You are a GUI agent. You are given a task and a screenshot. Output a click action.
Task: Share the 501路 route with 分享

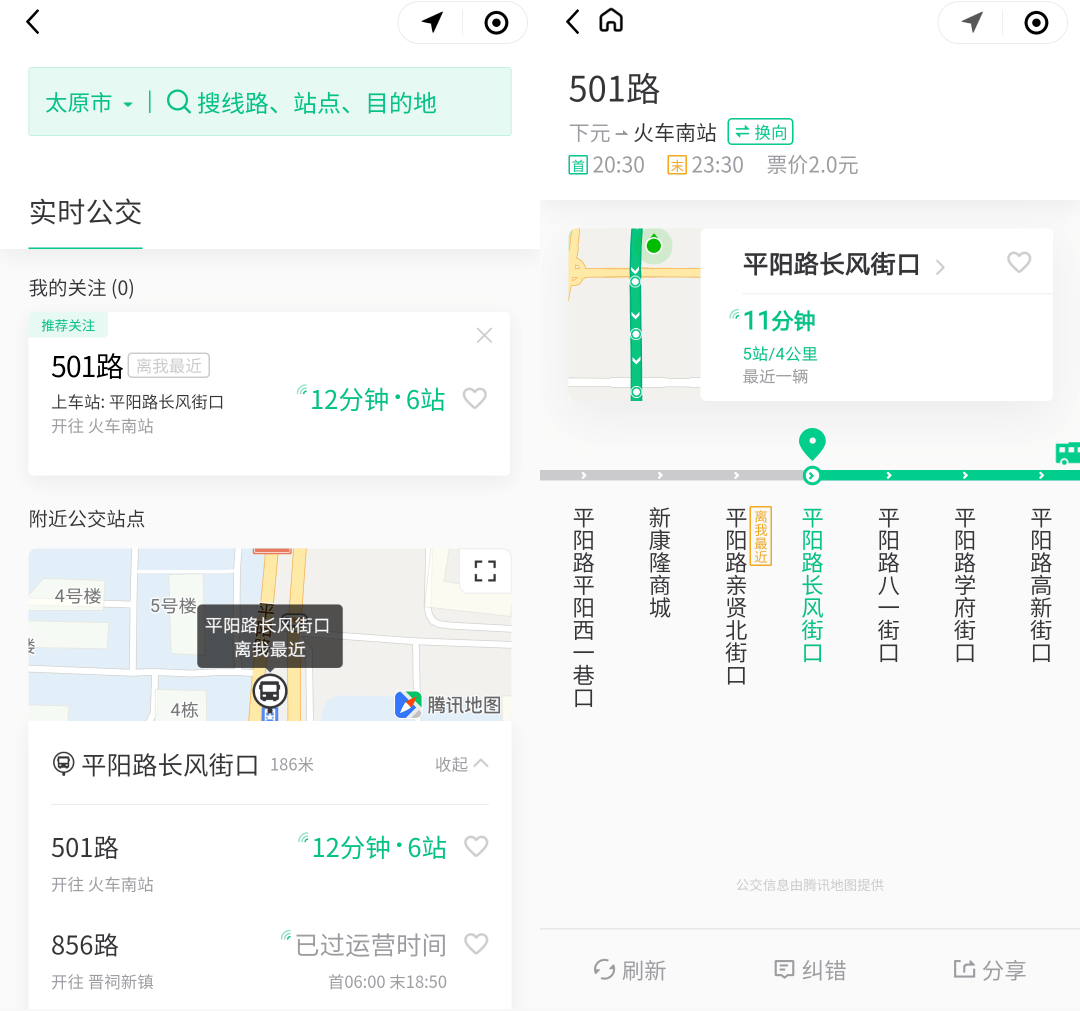pos(989,970)
